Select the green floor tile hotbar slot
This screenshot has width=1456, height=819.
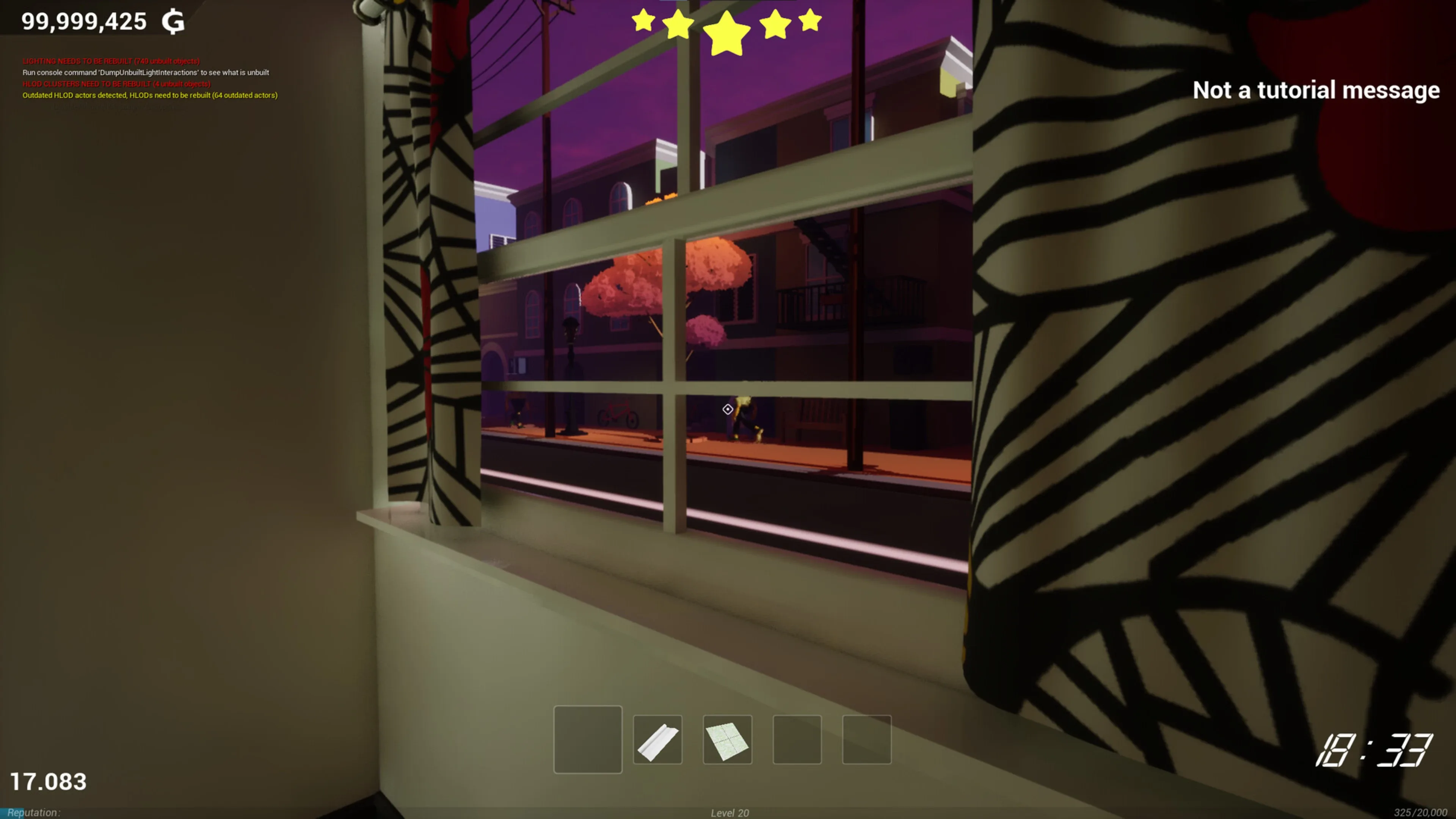pyautogui.click(x=727, y=739)
